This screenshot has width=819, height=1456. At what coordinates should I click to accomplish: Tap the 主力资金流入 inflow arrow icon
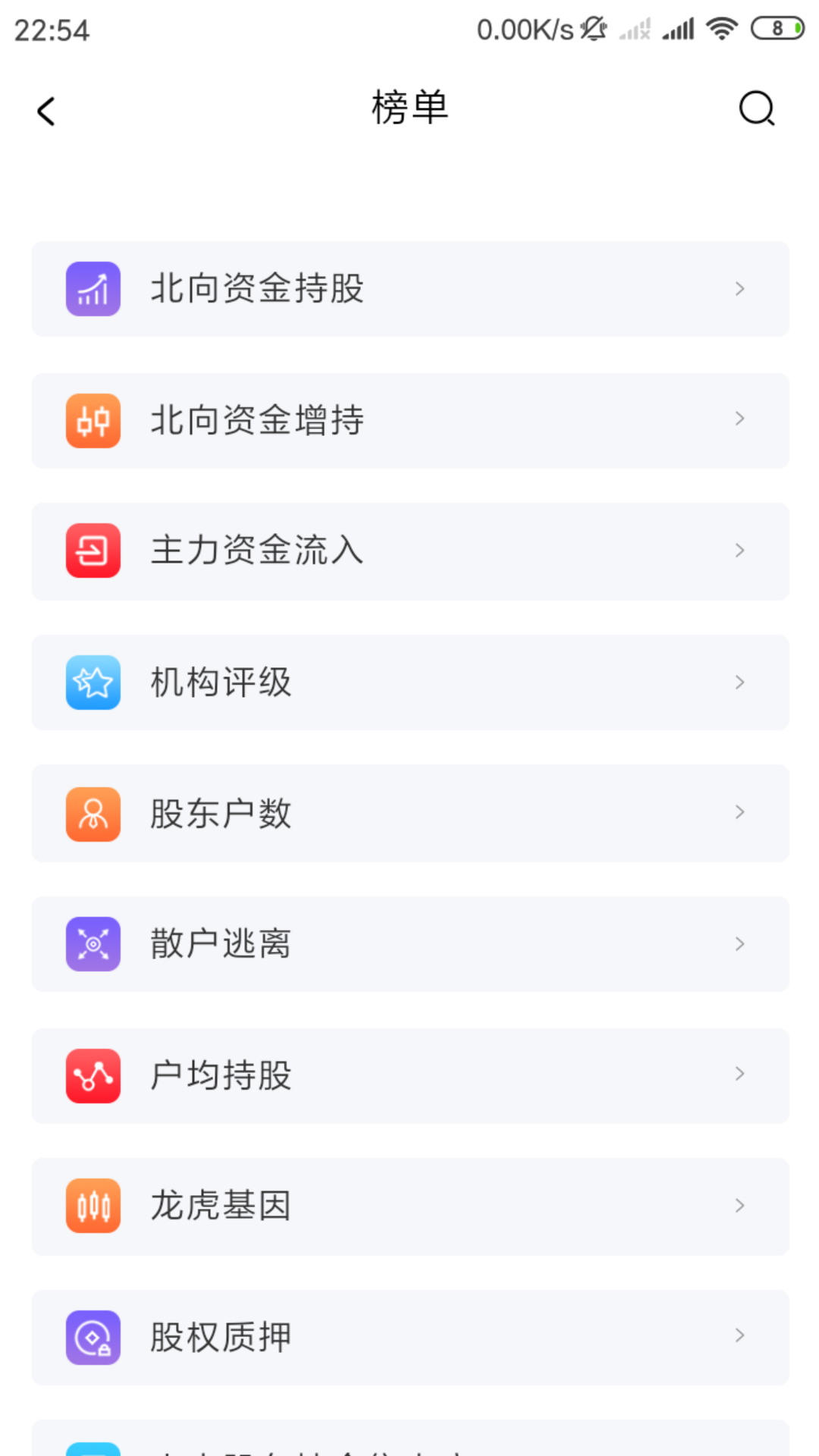93,551
